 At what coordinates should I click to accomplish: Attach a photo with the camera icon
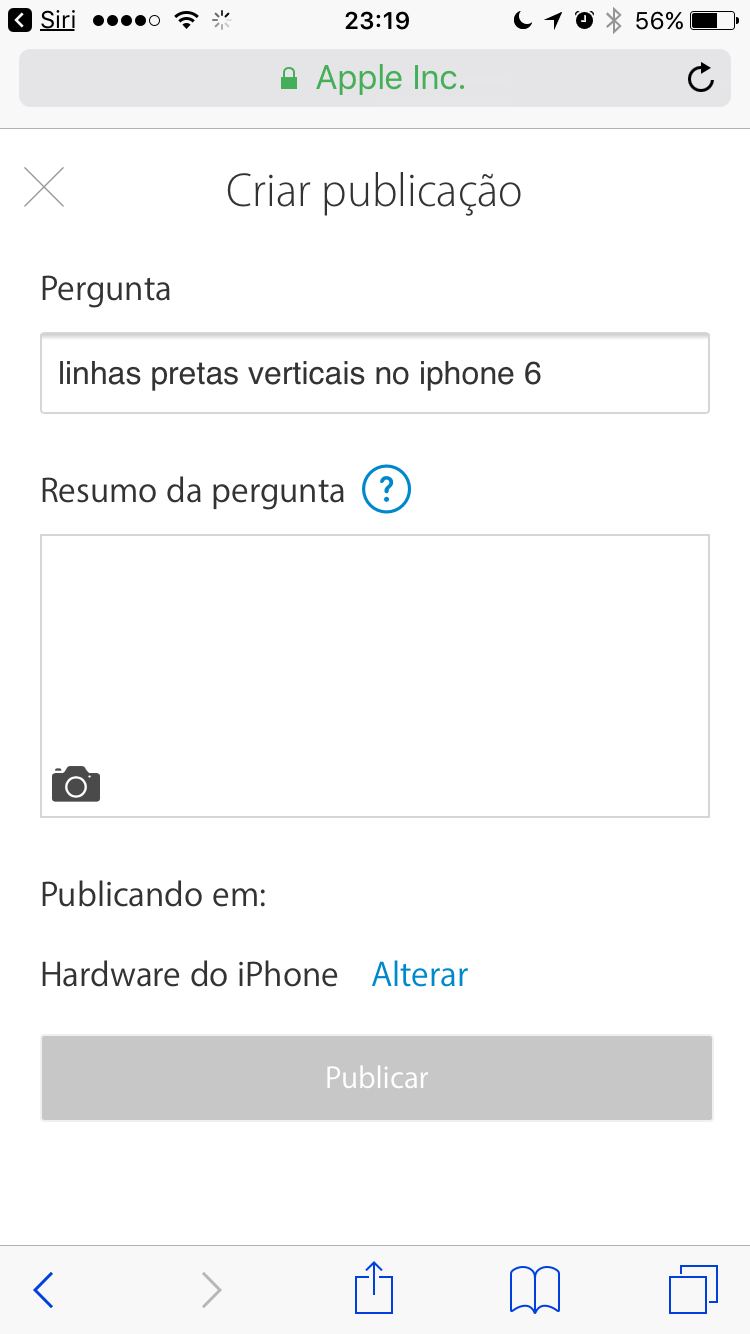(76, 785)
